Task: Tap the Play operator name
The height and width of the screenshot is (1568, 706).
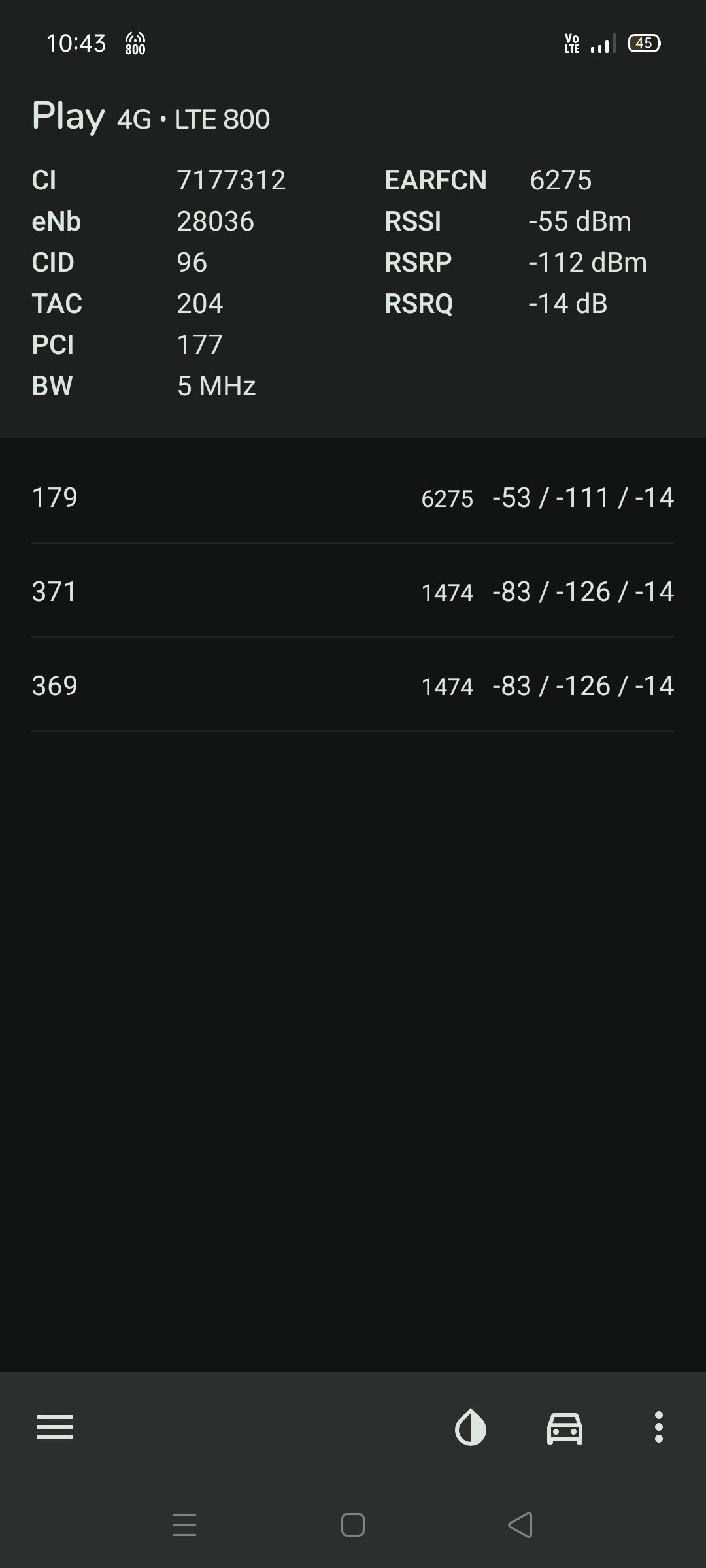Action: [69, 118]
